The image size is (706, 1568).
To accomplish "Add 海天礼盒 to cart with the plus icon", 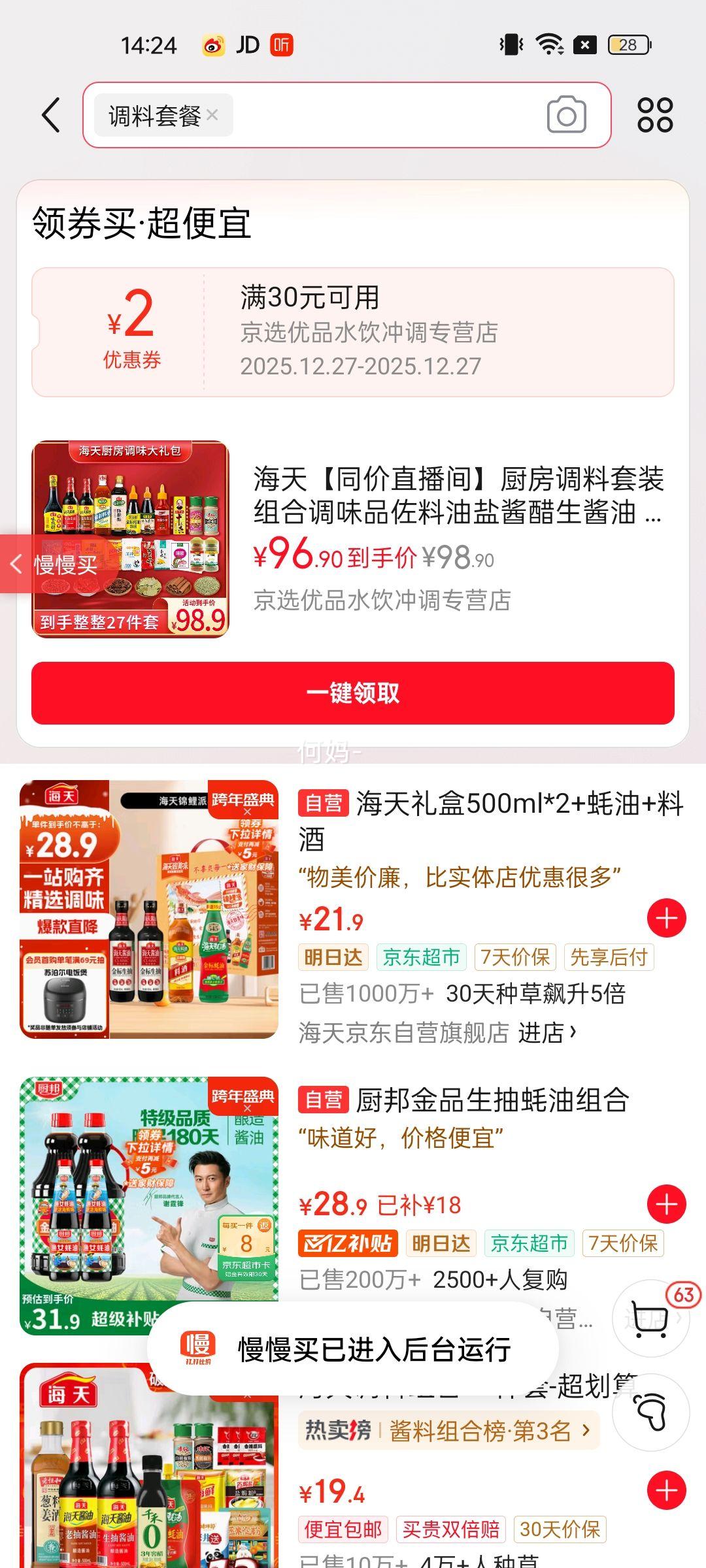I will pos(667,917).
